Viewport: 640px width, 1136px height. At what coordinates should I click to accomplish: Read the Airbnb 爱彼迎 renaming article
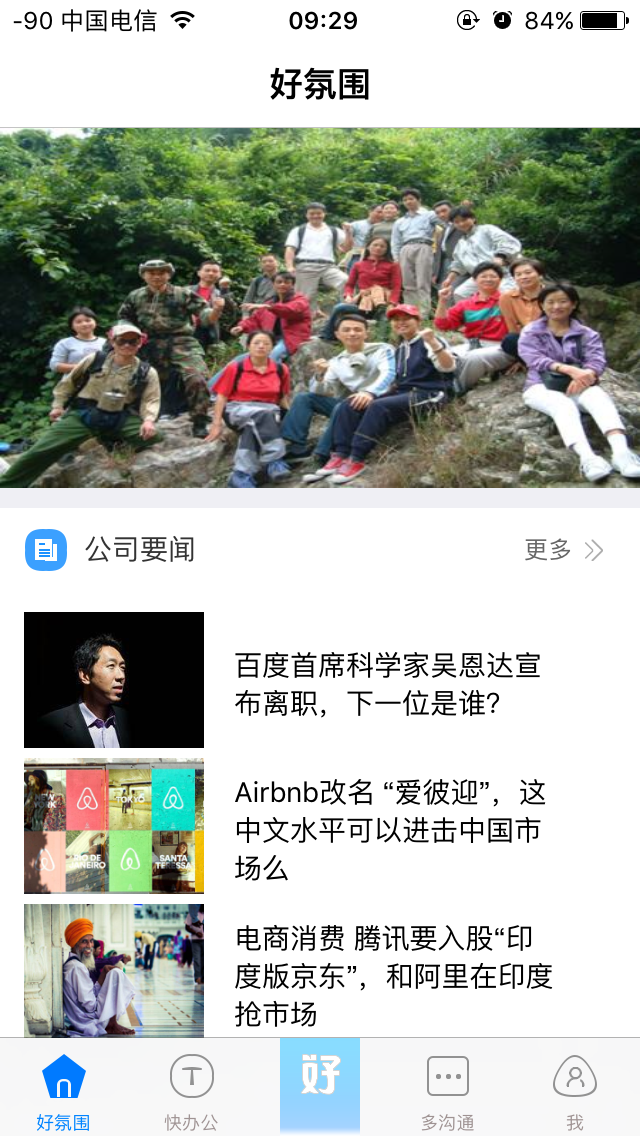coord(390,830)
